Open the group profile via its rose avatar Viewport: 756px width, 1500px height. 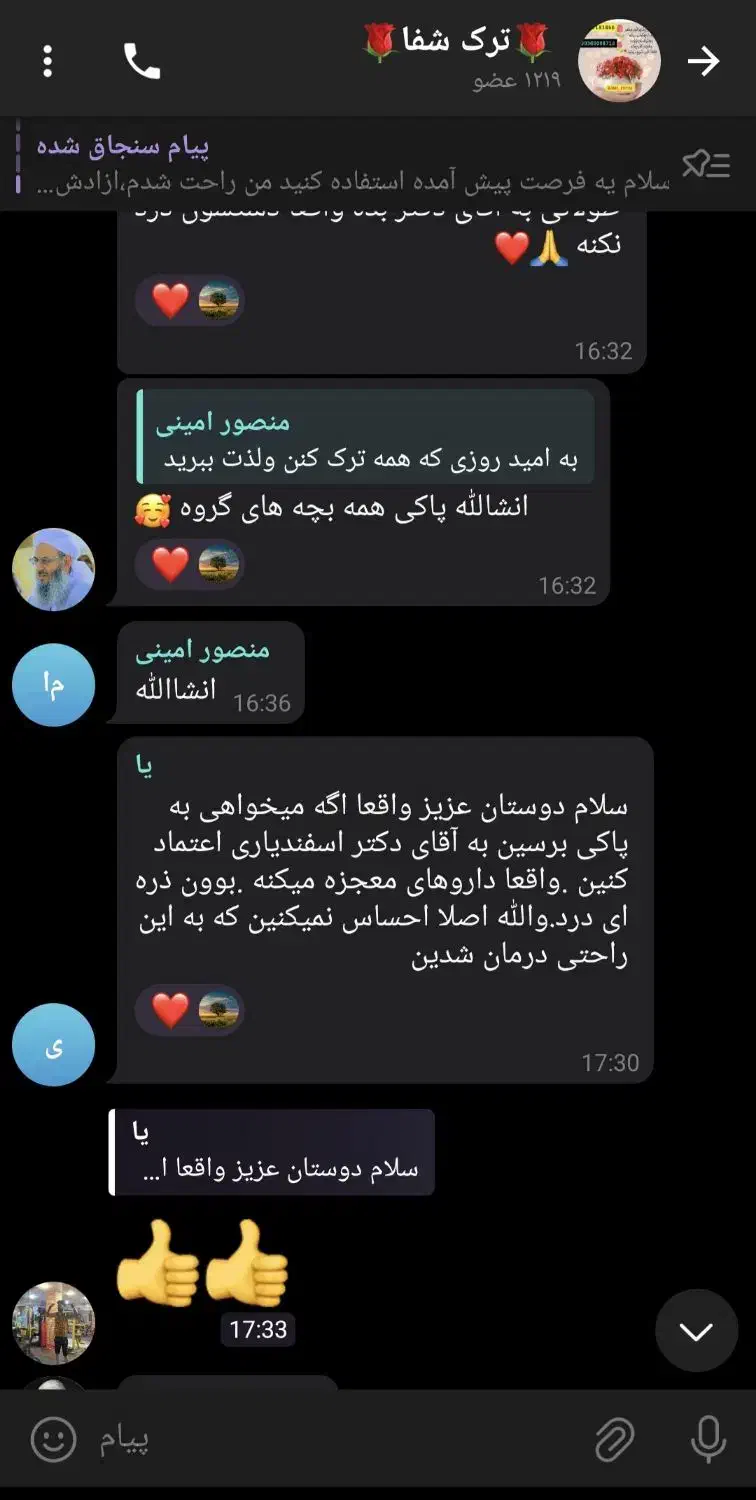[618, 60]
